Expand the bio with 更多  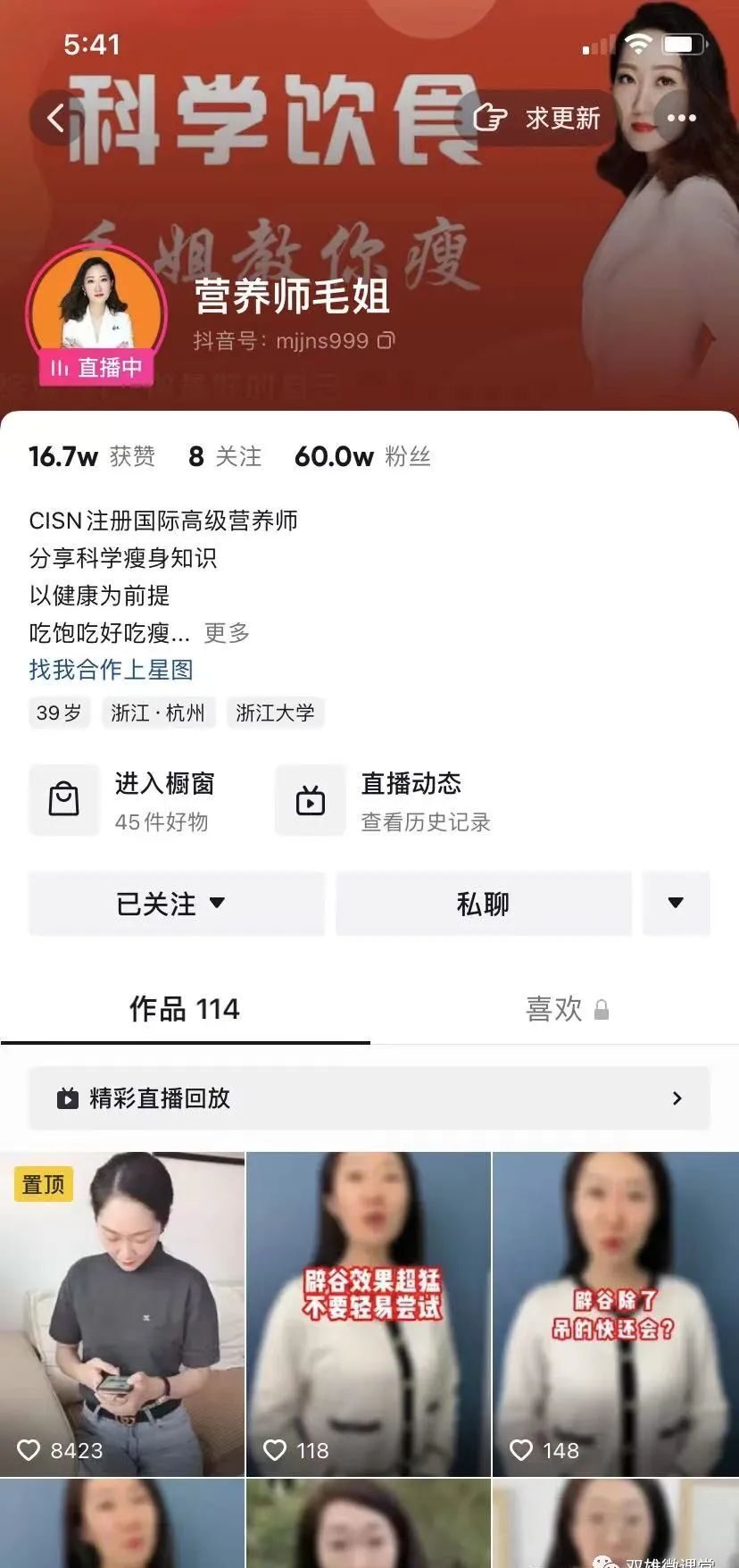pos(227,633)
